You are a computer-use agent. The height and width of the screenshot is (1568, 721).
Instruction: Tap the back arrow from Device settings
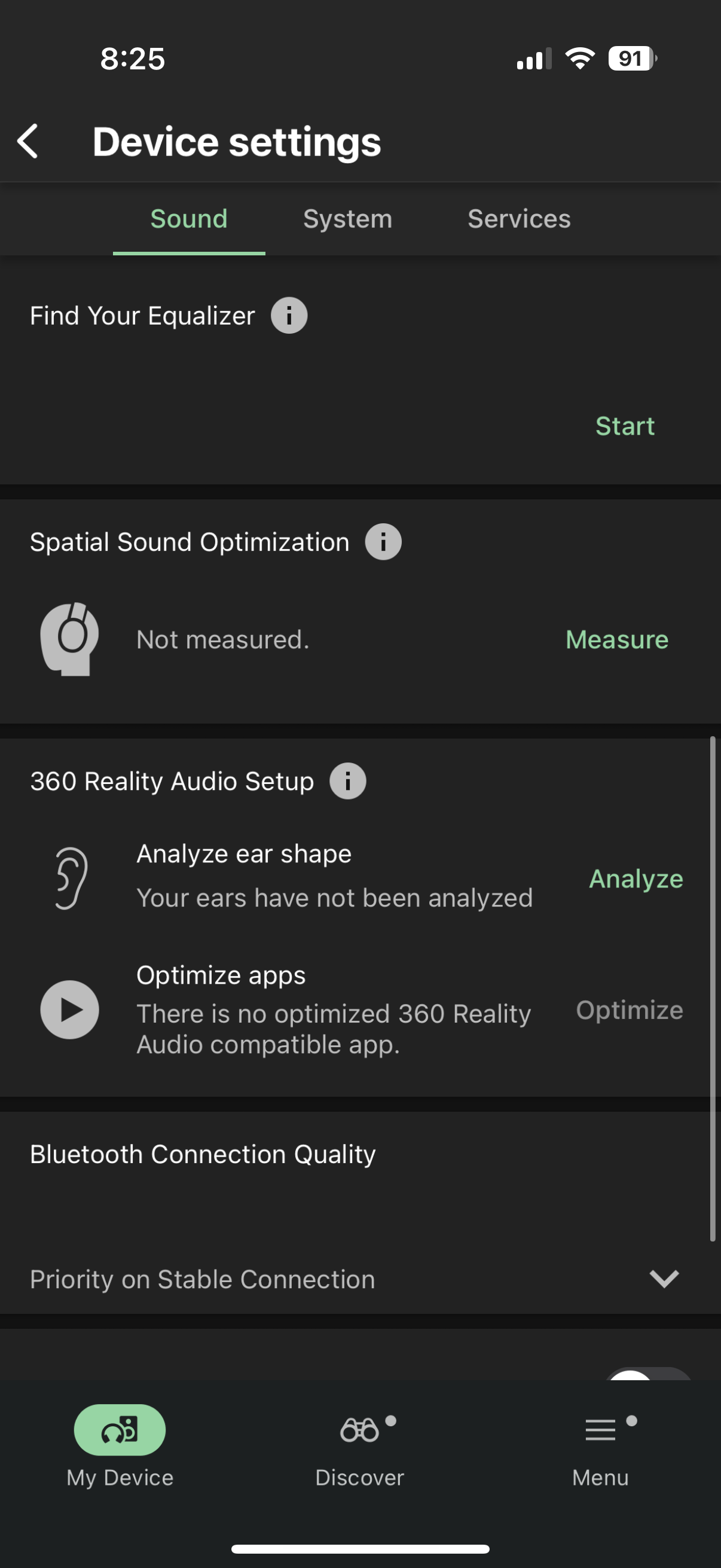pos(28,141)
